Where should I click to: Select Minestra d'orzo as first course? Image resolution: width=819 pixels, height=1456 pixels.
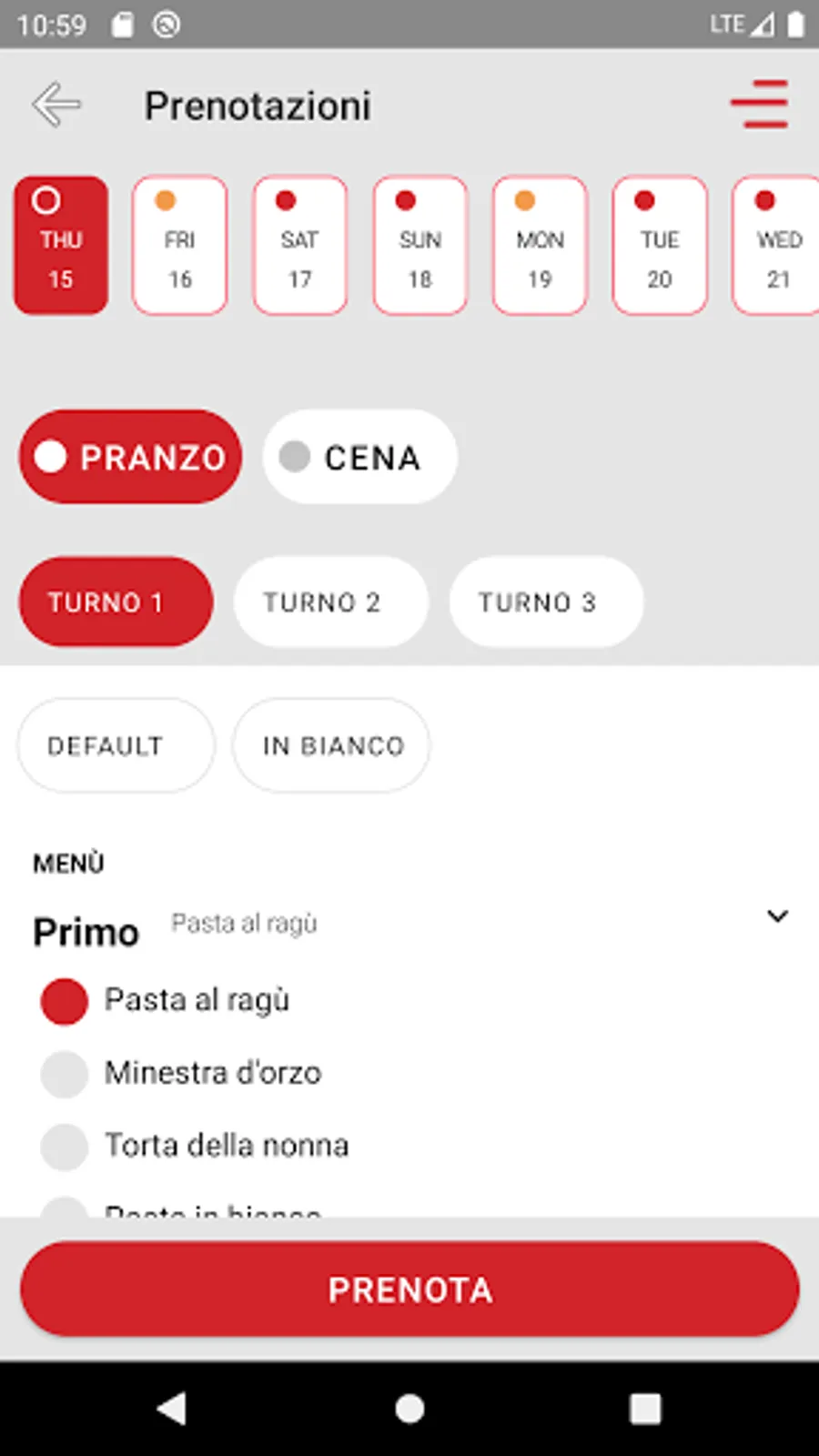point(65,1074)
